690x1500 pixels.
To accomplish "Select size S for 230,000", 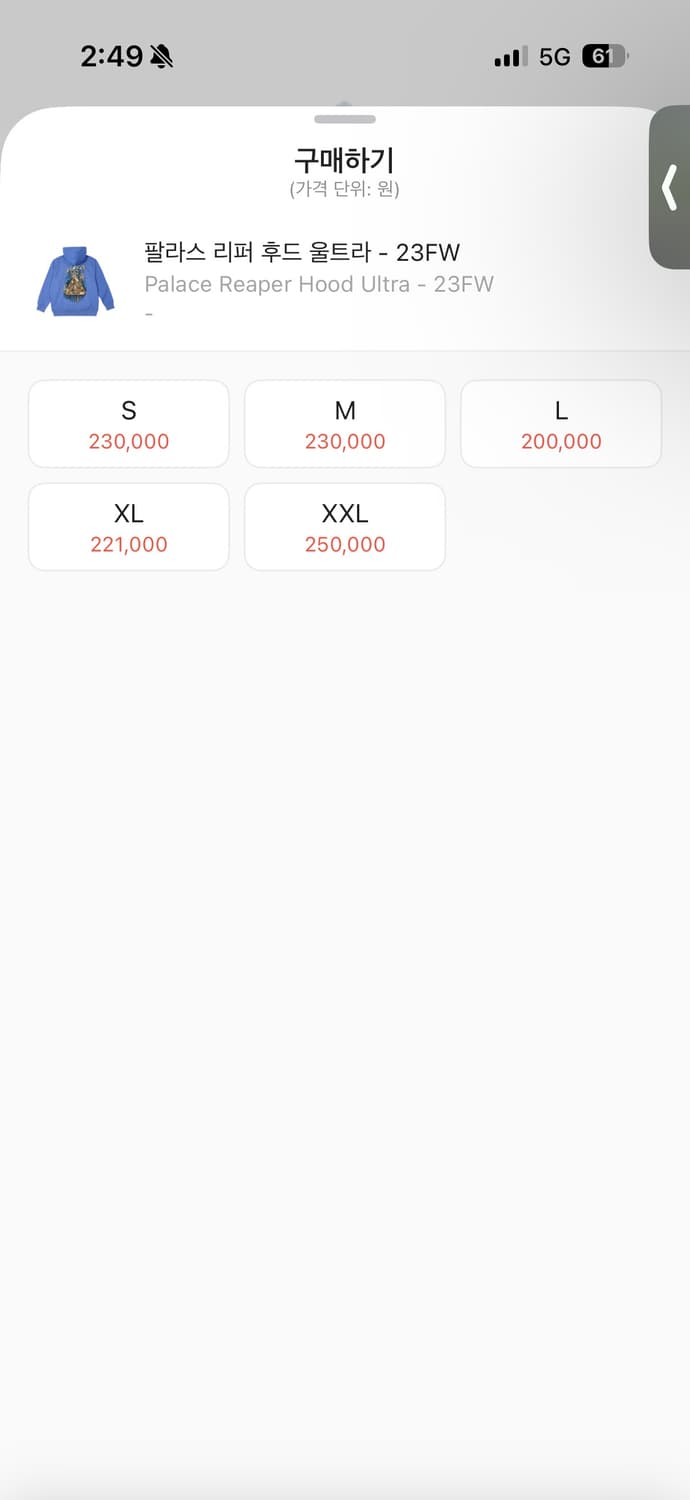I will point(129,424).
